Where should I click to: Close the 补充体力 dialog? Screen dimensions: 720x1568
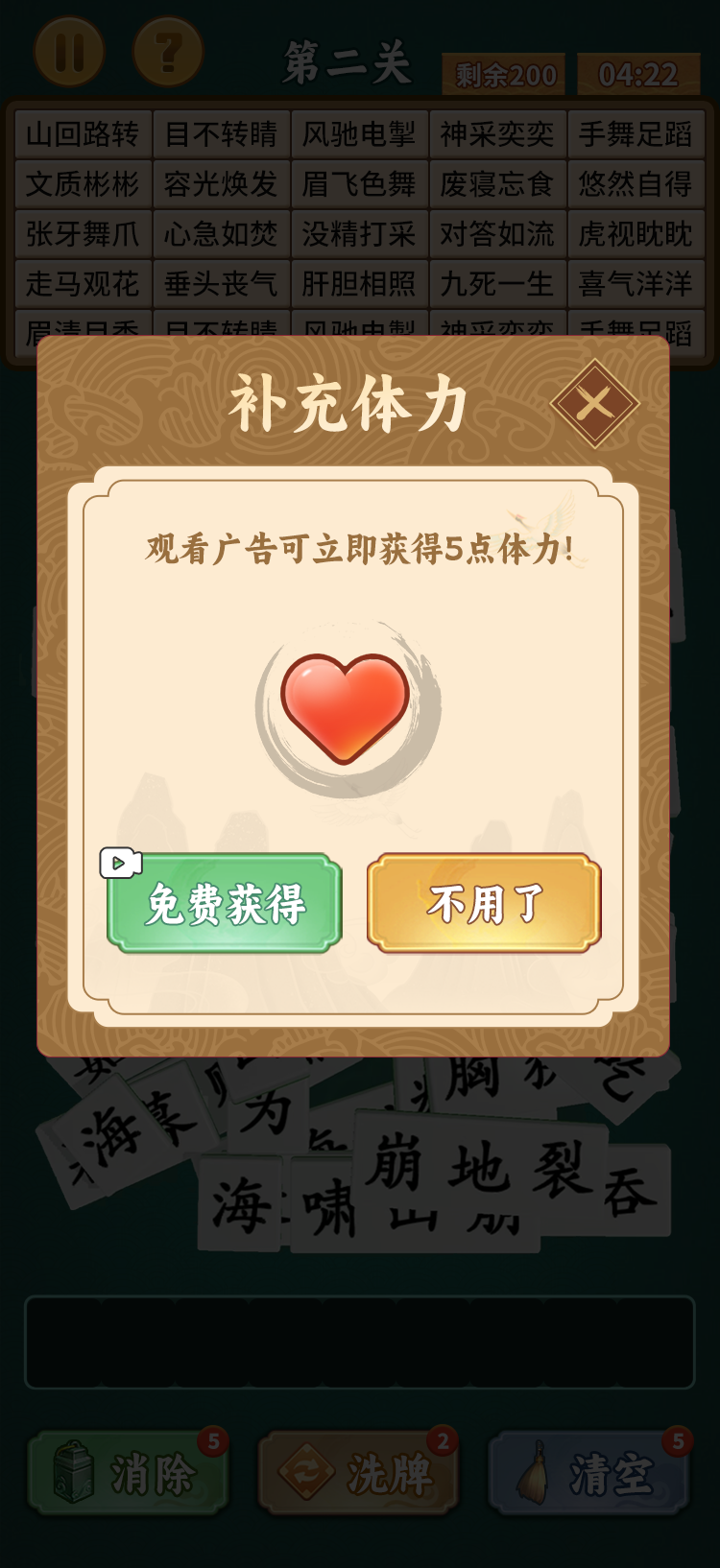[594, 404]
